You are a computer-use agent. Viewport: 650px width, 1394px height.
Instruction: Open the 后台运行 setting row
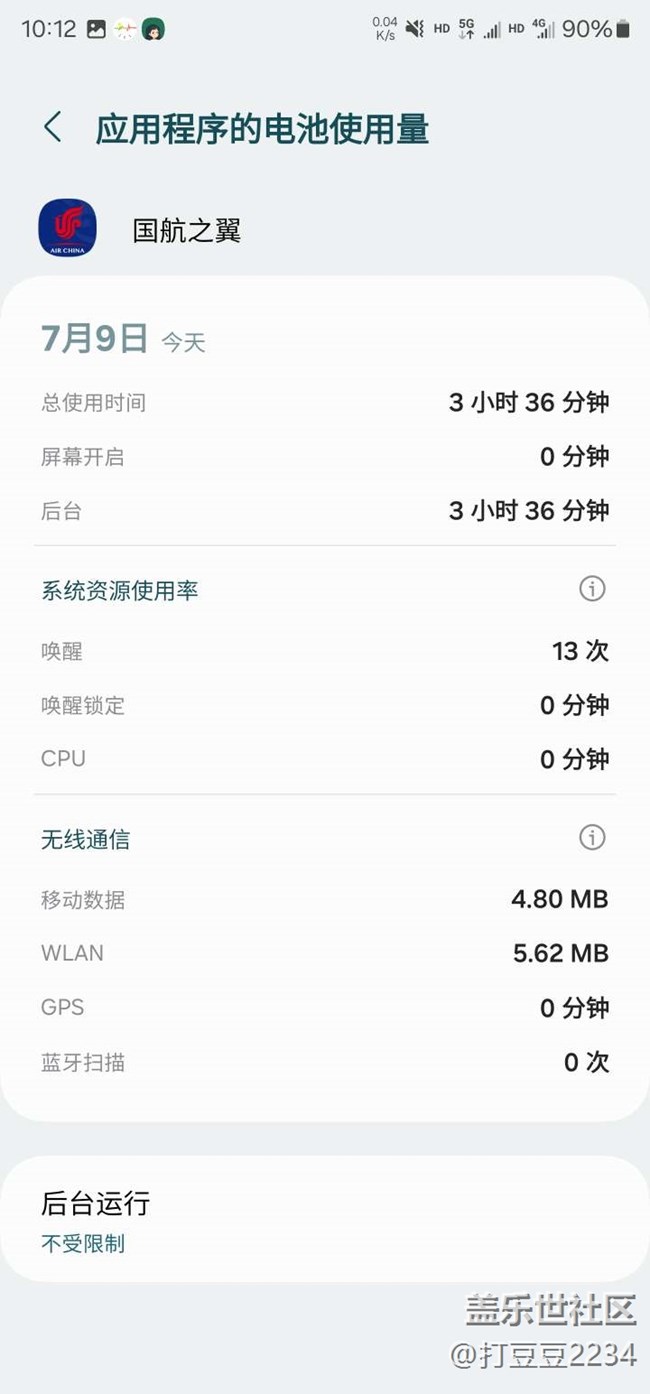click(325, 1220)
